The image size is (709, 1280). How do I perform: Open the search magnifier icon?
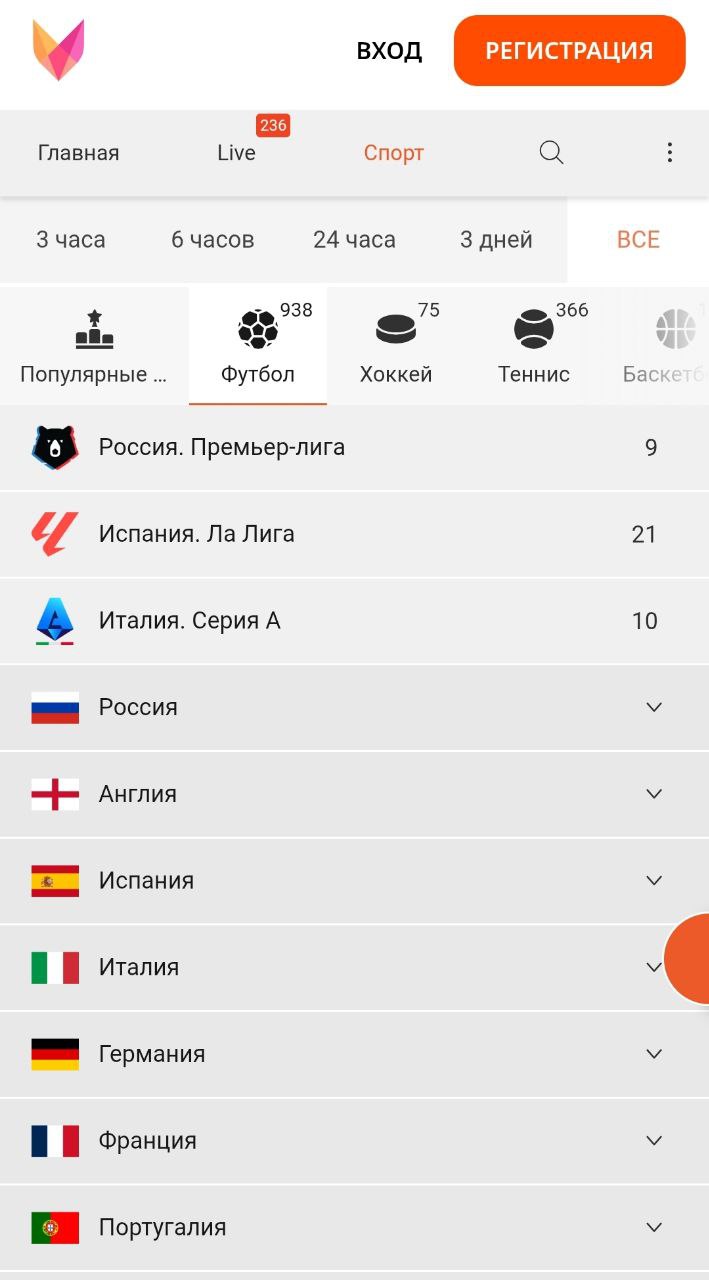click(x=551, y=153)
